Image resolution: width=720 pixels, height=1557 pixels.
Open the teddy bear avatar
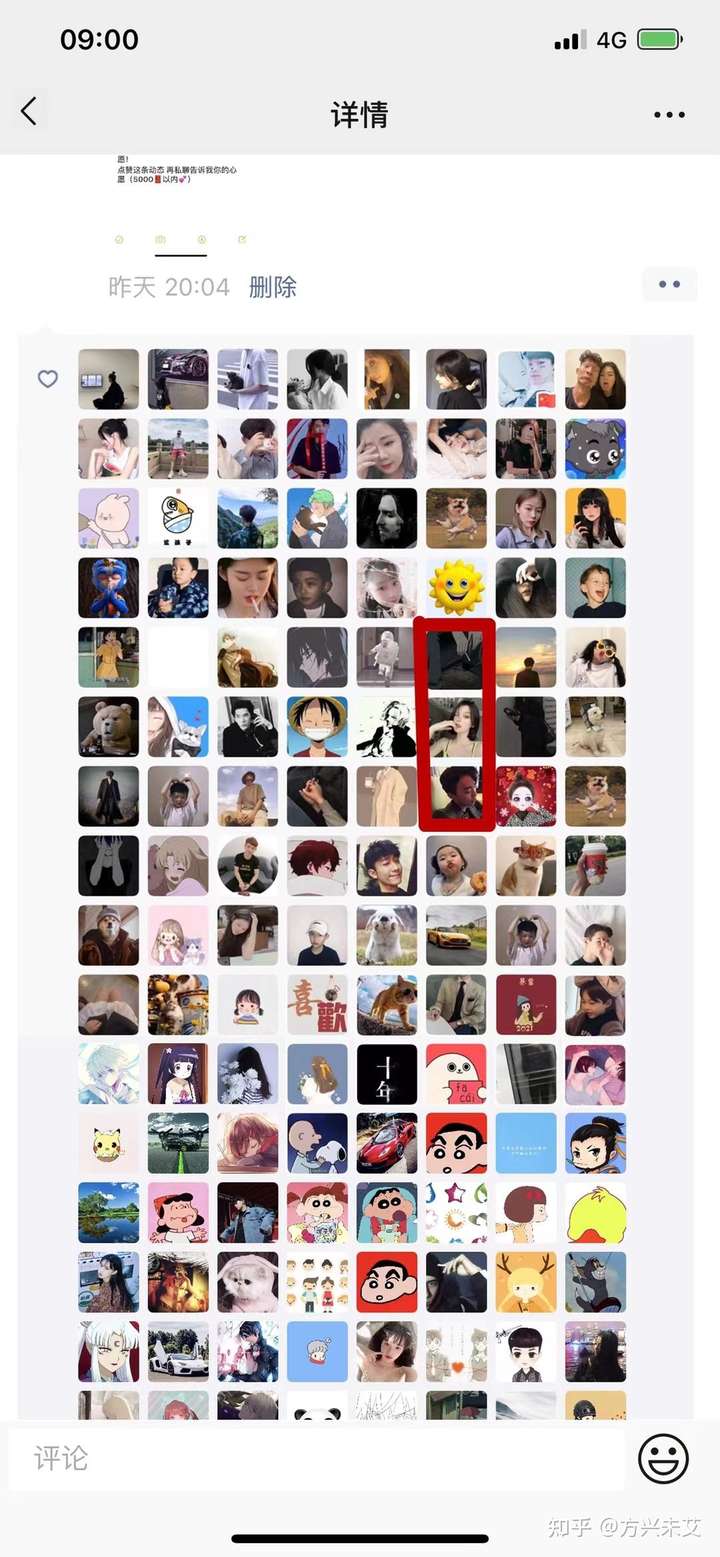click(x=109, y=727)
